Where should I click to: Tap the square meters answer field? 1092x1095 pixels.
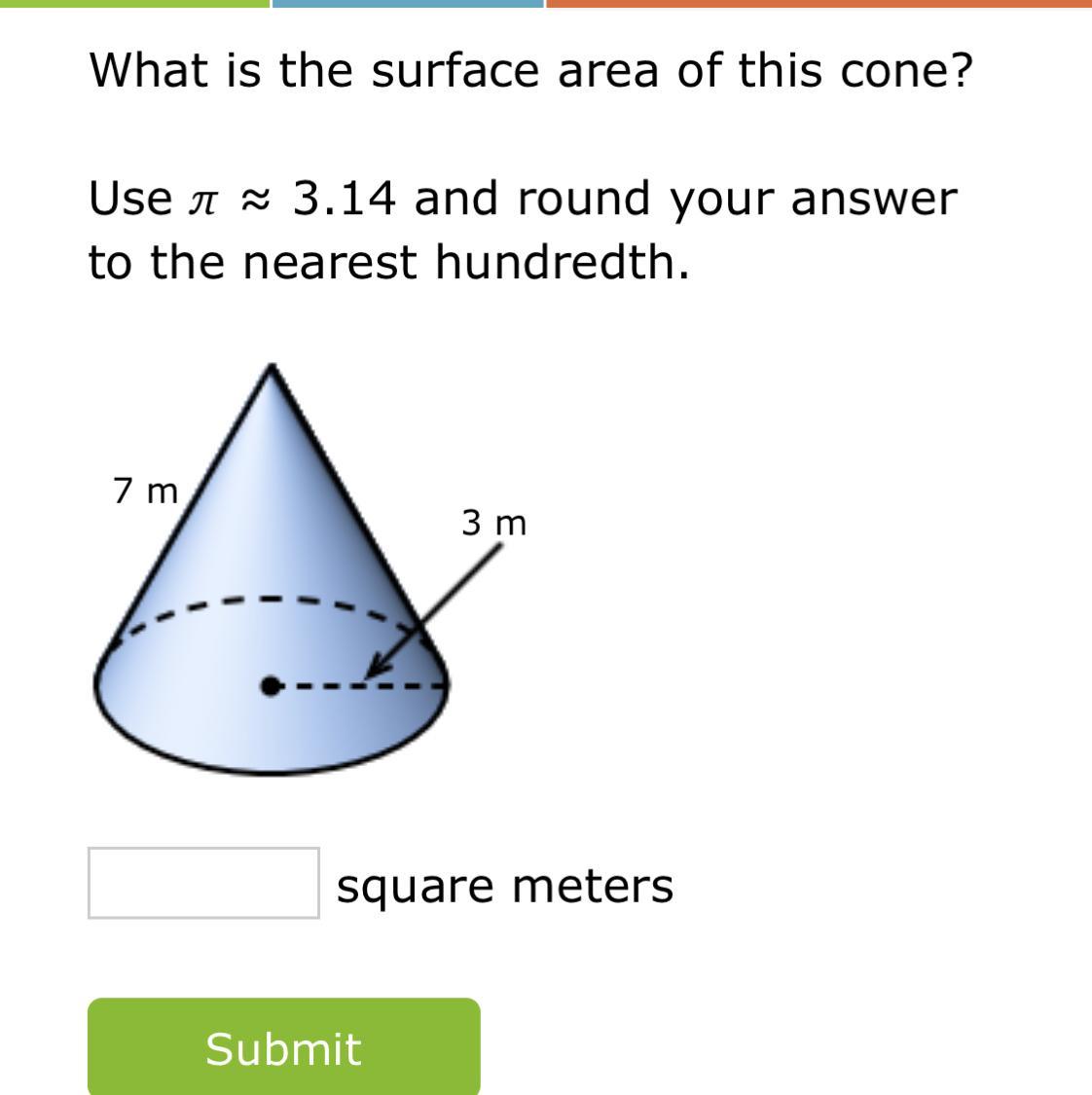(x=203, y=883)
